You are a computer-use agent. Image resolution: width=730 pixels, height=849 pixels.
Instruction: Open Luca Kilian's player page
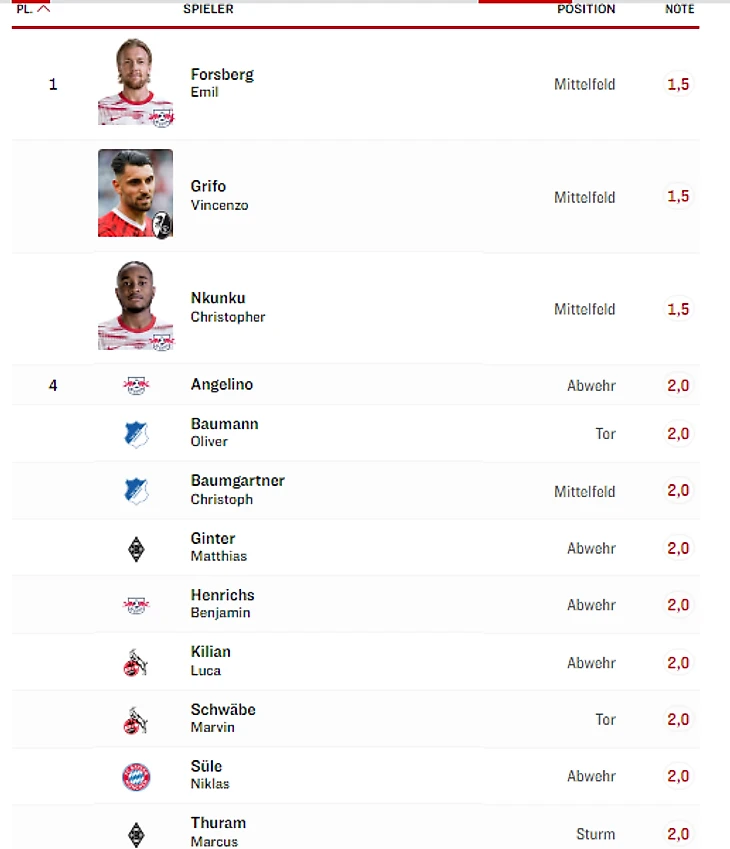(210, 653)
